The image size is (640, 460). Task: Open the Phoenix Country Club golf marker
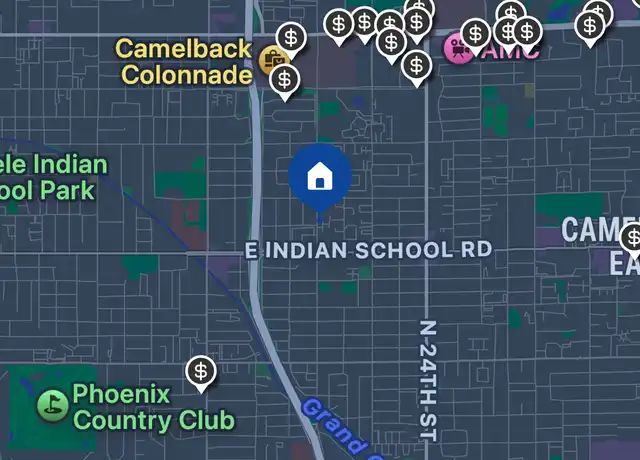[x=52, y=404]
